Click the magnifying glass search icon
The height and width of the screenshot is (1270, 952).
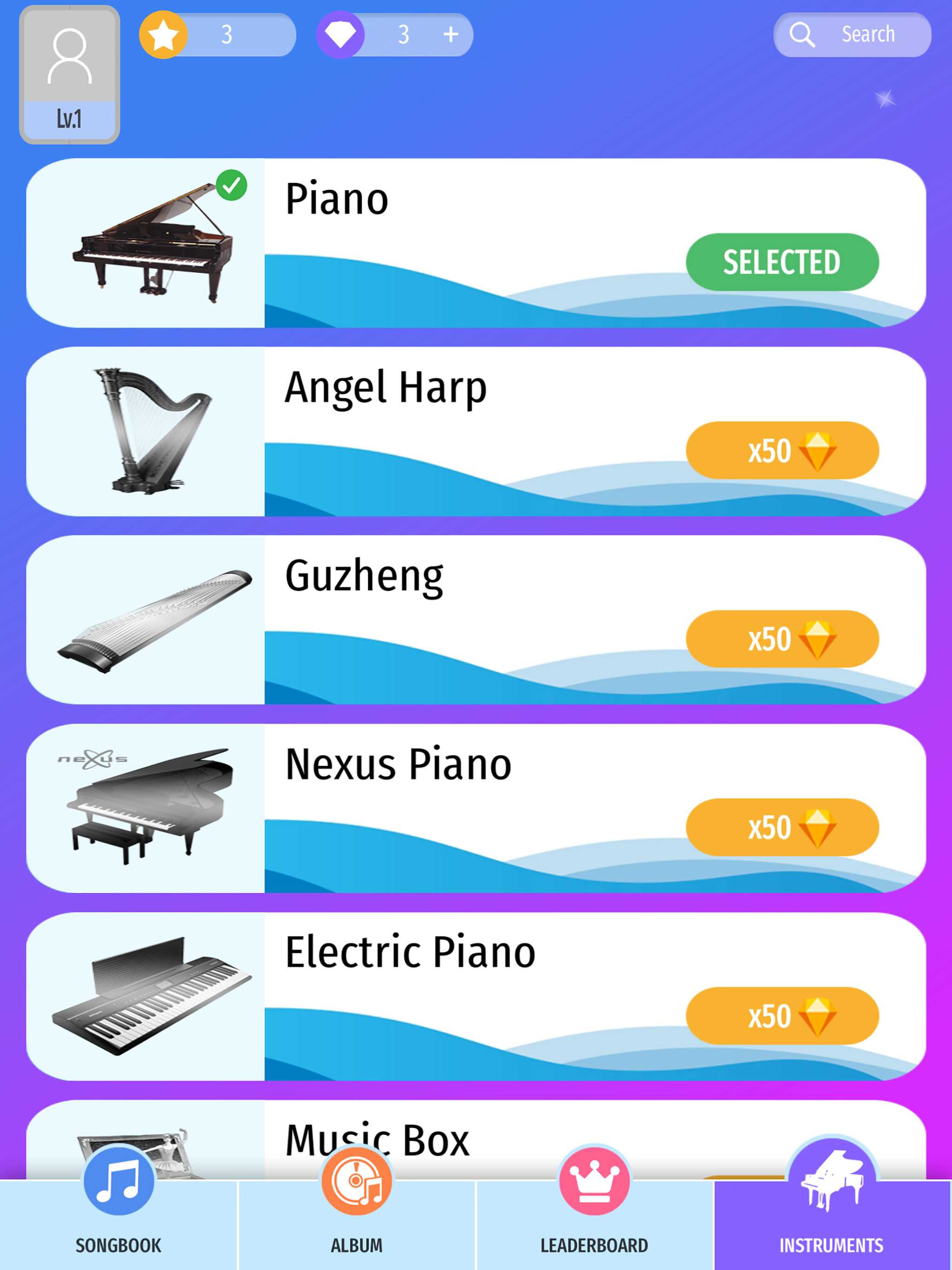pyautogui.click(x=803, y=35)
